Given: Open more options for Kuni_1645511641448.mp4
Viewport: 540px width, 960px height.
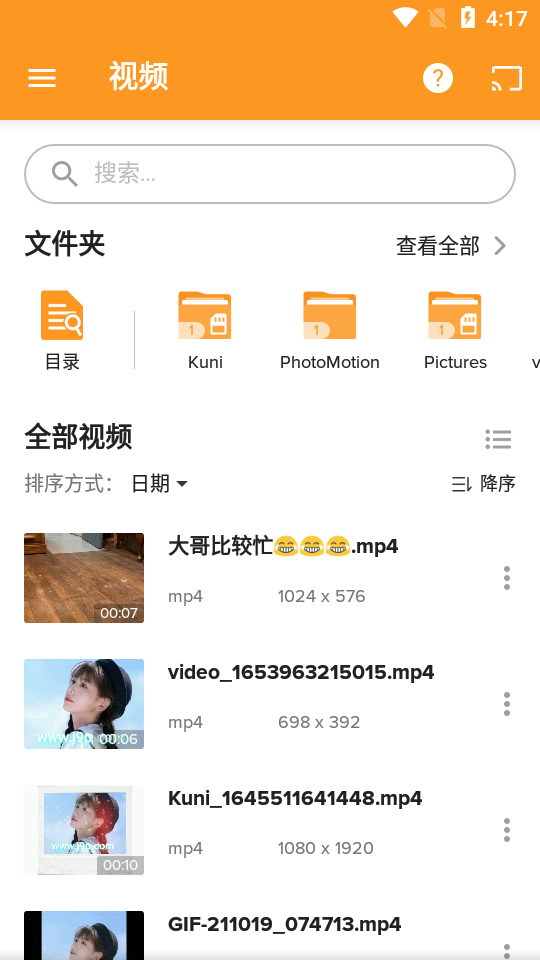Looking at the screenshot, I should tap(506, 830).
